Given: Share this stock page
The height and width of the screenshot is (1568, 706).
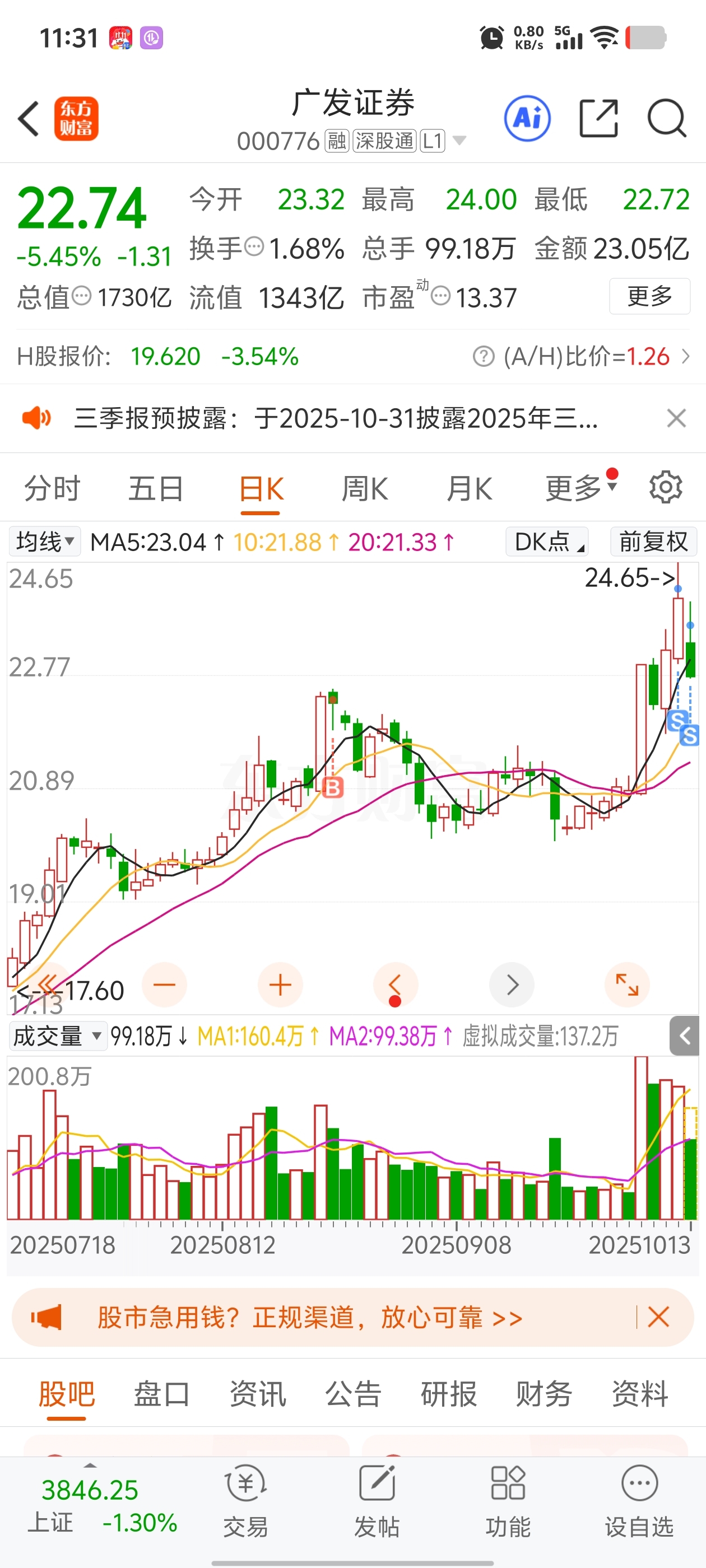Looking at the screenshot, I should 598,118.
